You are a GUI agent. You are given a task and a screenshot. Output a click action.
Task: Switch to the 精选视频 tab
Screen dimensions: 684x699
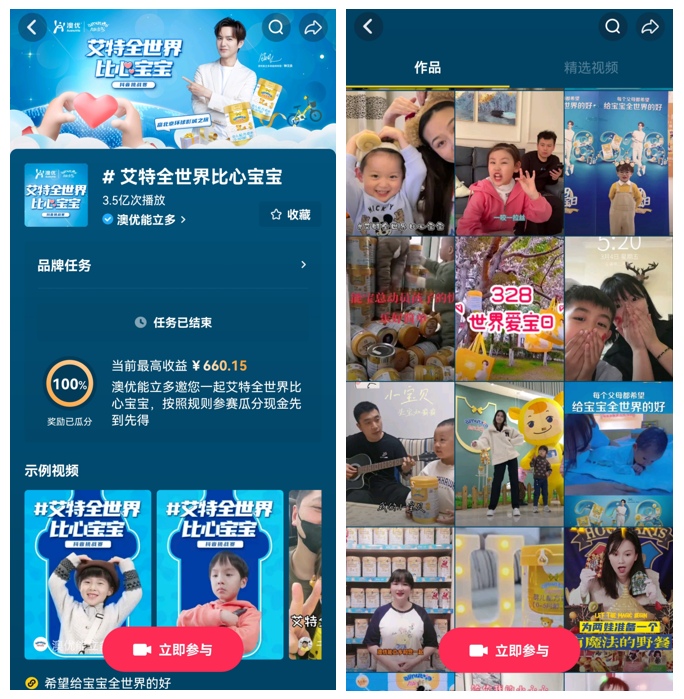[591, 68]
